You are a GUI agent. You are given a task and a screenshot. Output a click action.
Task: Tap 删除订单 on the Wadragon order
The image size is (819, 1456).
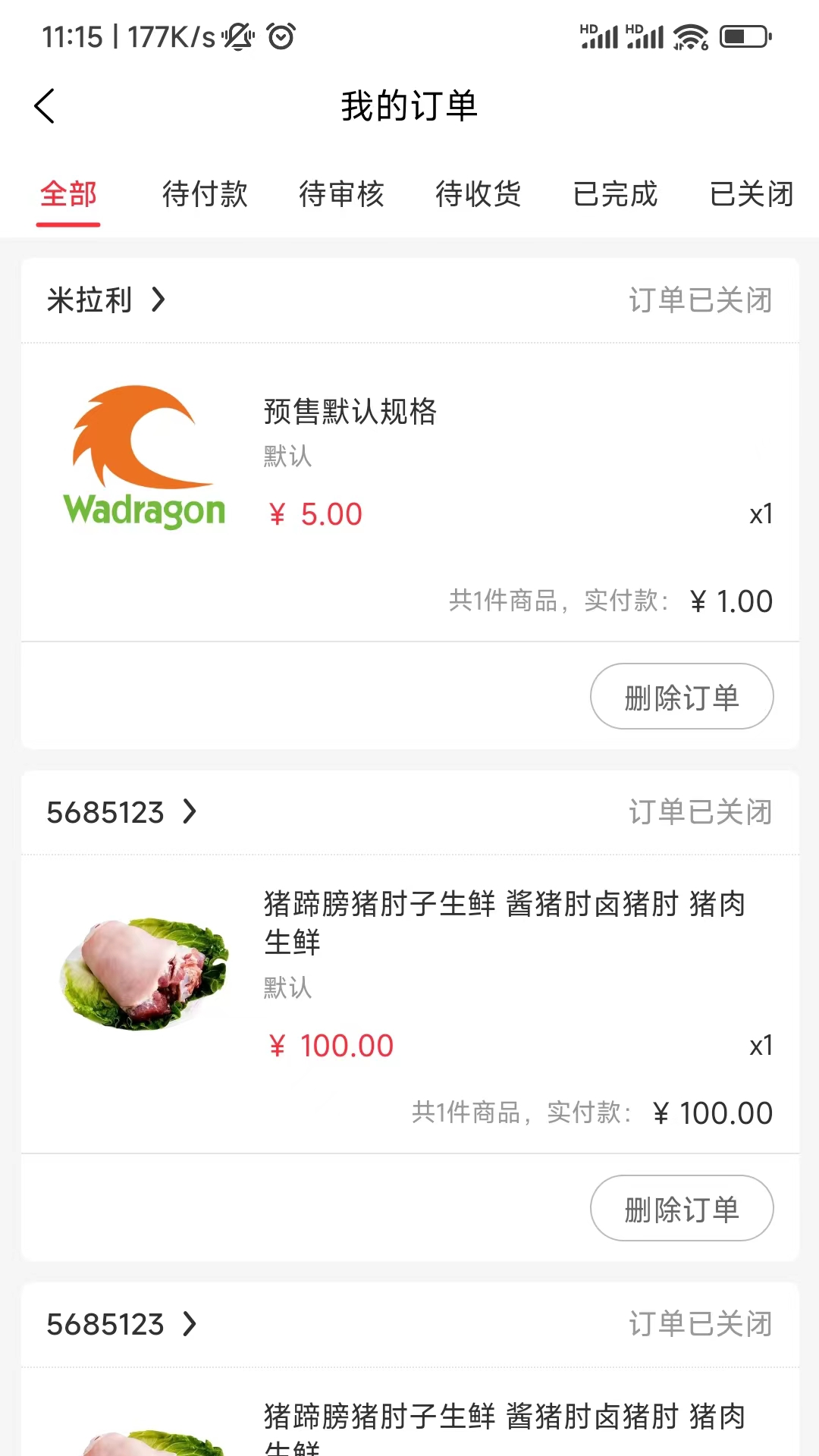(681, 695)
